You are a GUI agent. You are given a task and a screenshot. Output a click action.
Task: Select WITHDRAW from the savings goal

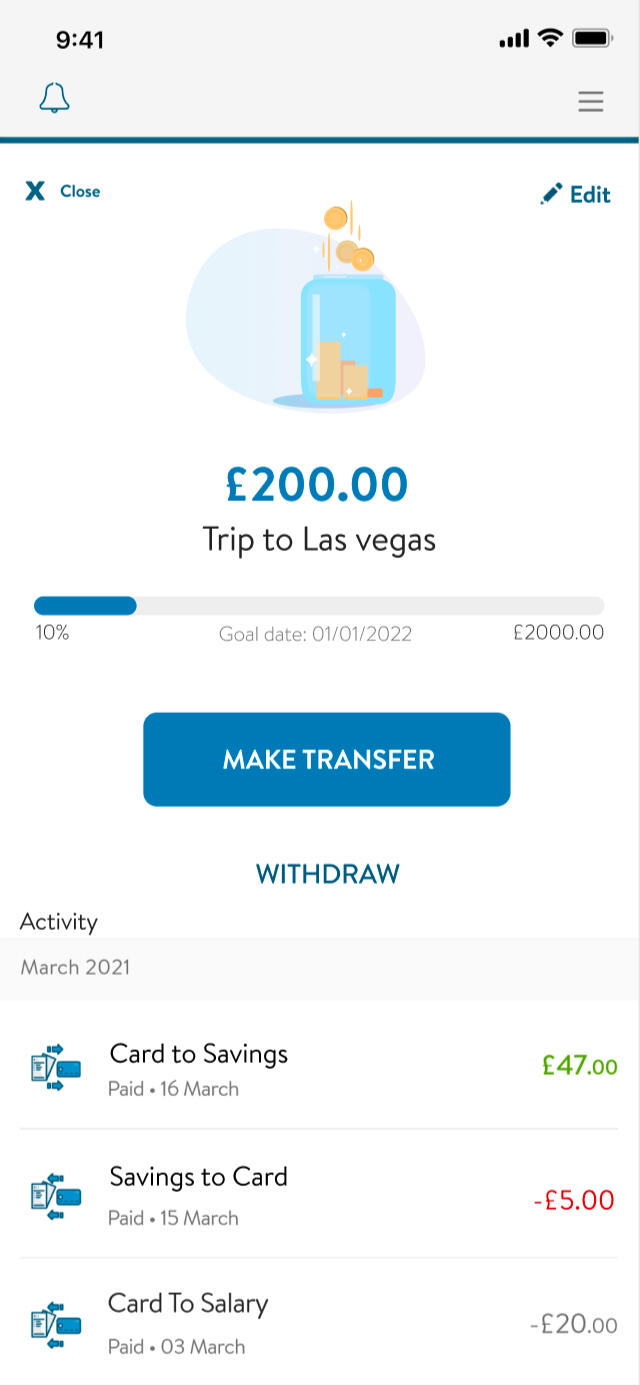327,874
